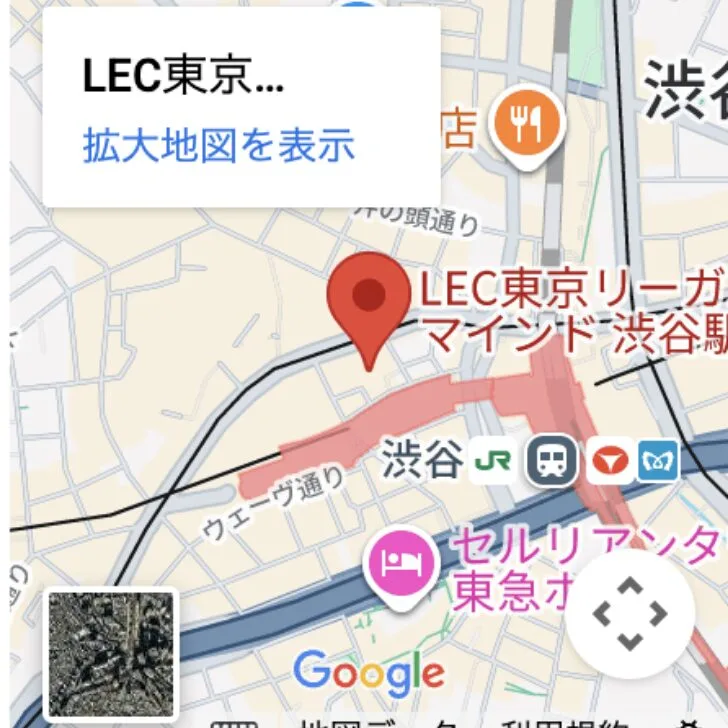Tap the 渋谷 station transit icon
Viewport: 728px width, 728px height.
coord(552,460)
